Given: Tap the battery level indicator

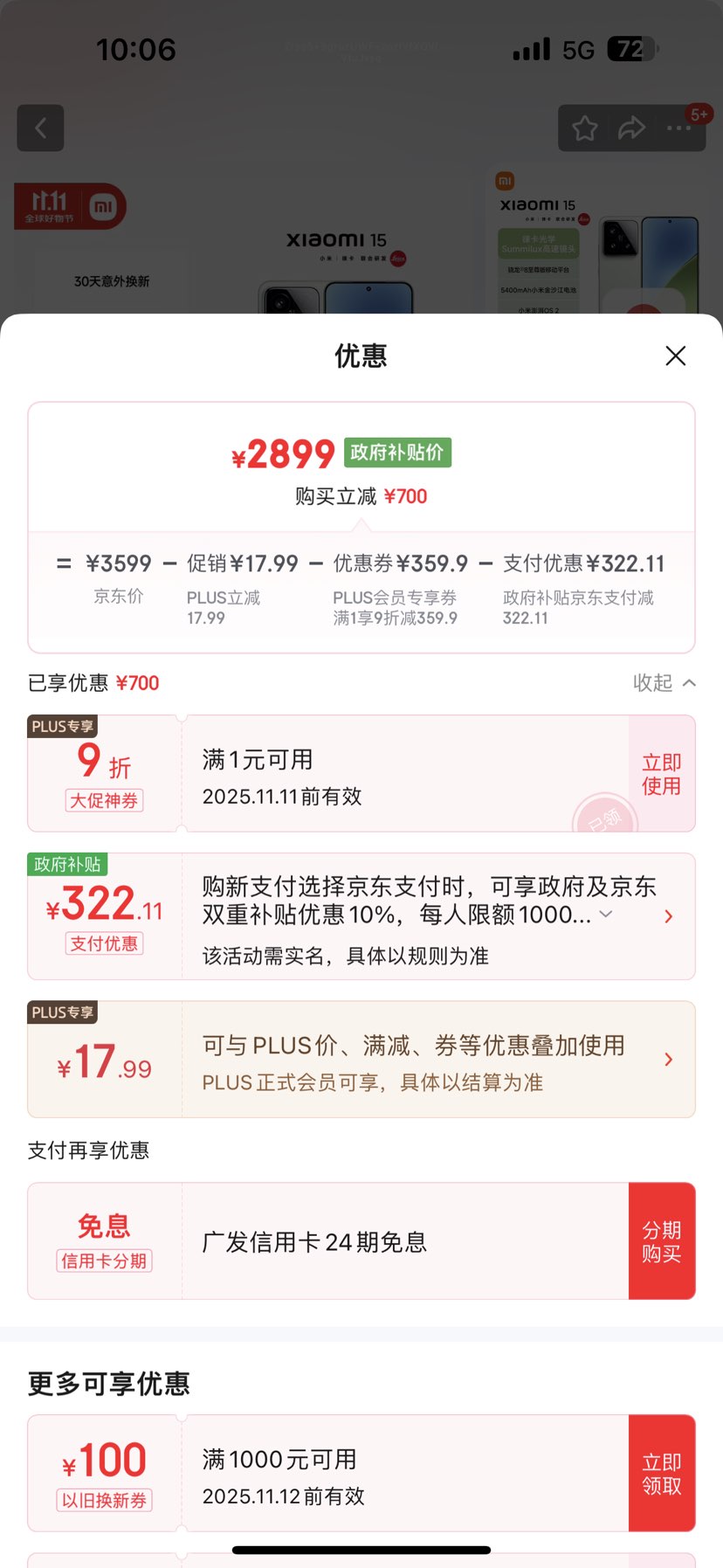Looking at the screenshot, I should [x=627, y=48].
